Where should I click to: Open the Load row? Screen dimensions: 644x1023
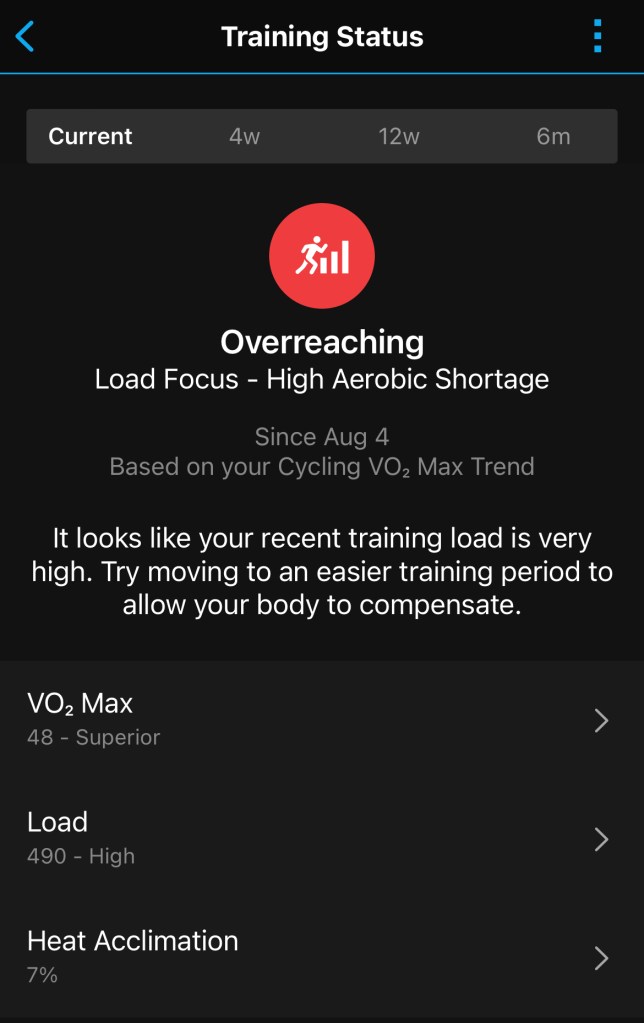[x=321, y=838]
